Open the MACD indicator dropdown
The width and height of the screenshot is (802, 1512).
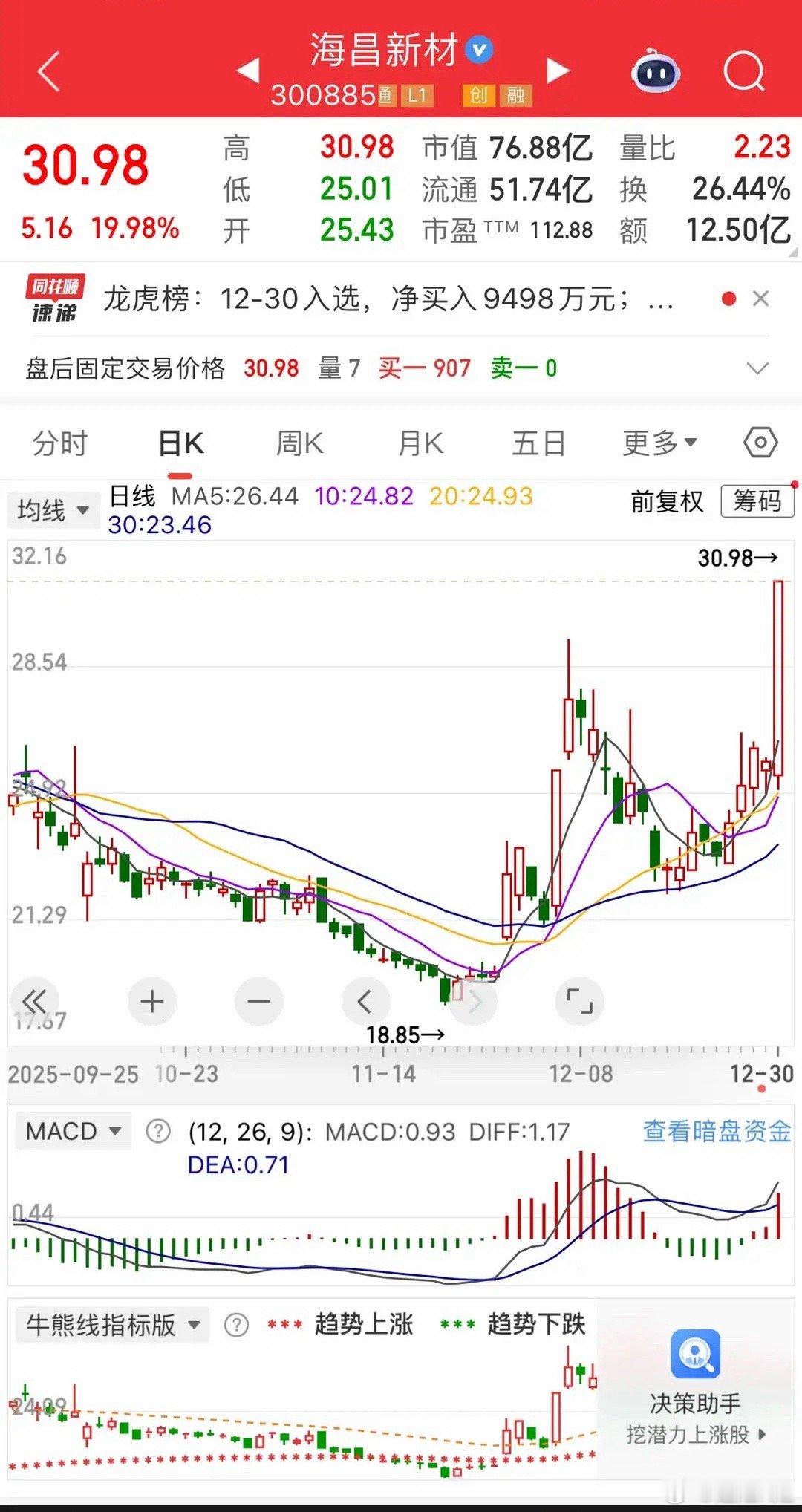[73, 1131]
